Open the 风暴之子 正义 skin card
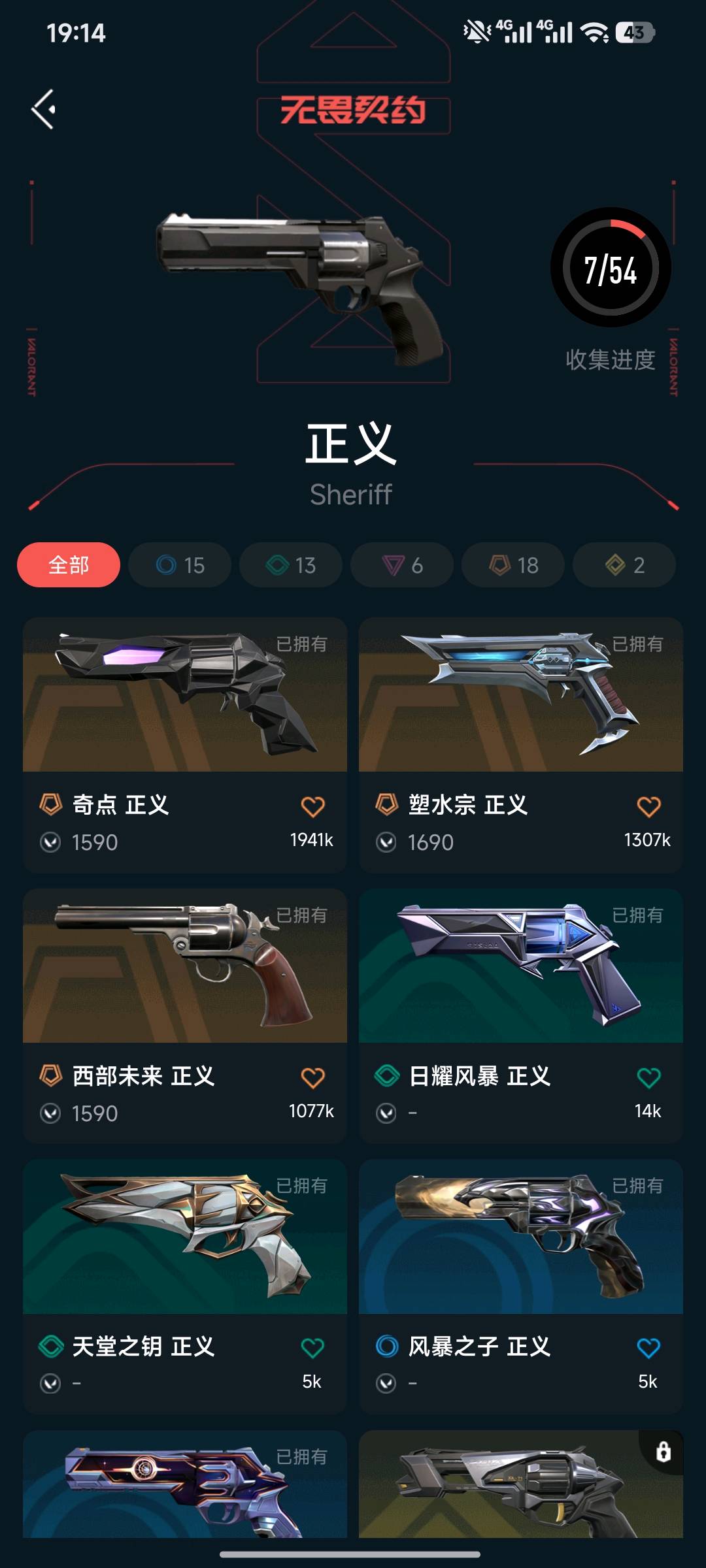Screen dimensions: 706x1568 point(521,1287)
